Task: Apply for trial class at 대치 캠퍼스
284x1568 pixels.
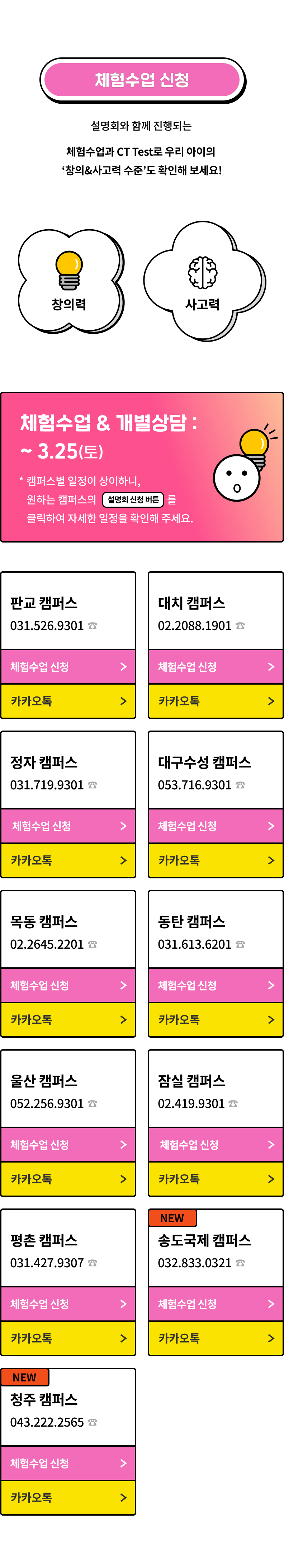Action: coord(215,667)
